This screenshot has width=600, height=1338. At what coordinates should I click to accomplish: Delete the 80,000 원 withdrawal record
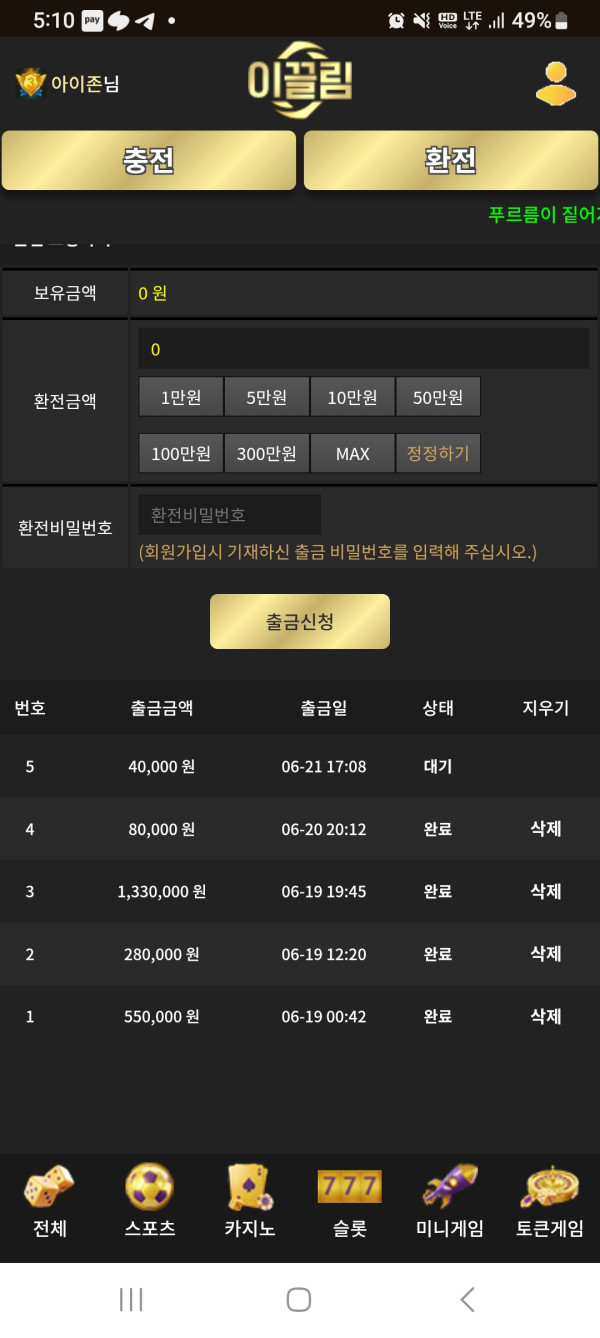(x=545, y=829)
